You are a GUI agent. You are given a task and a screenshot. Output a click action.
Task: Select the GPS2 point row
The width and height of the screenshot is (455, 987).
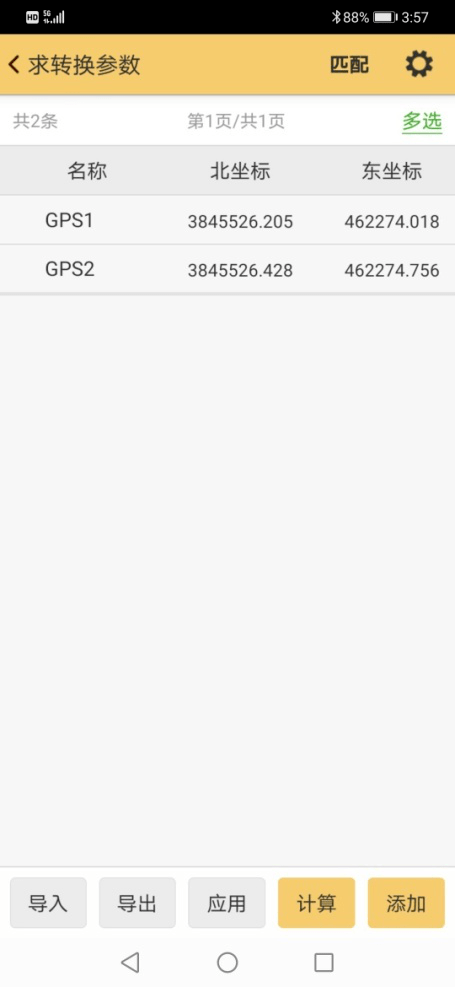227,269
